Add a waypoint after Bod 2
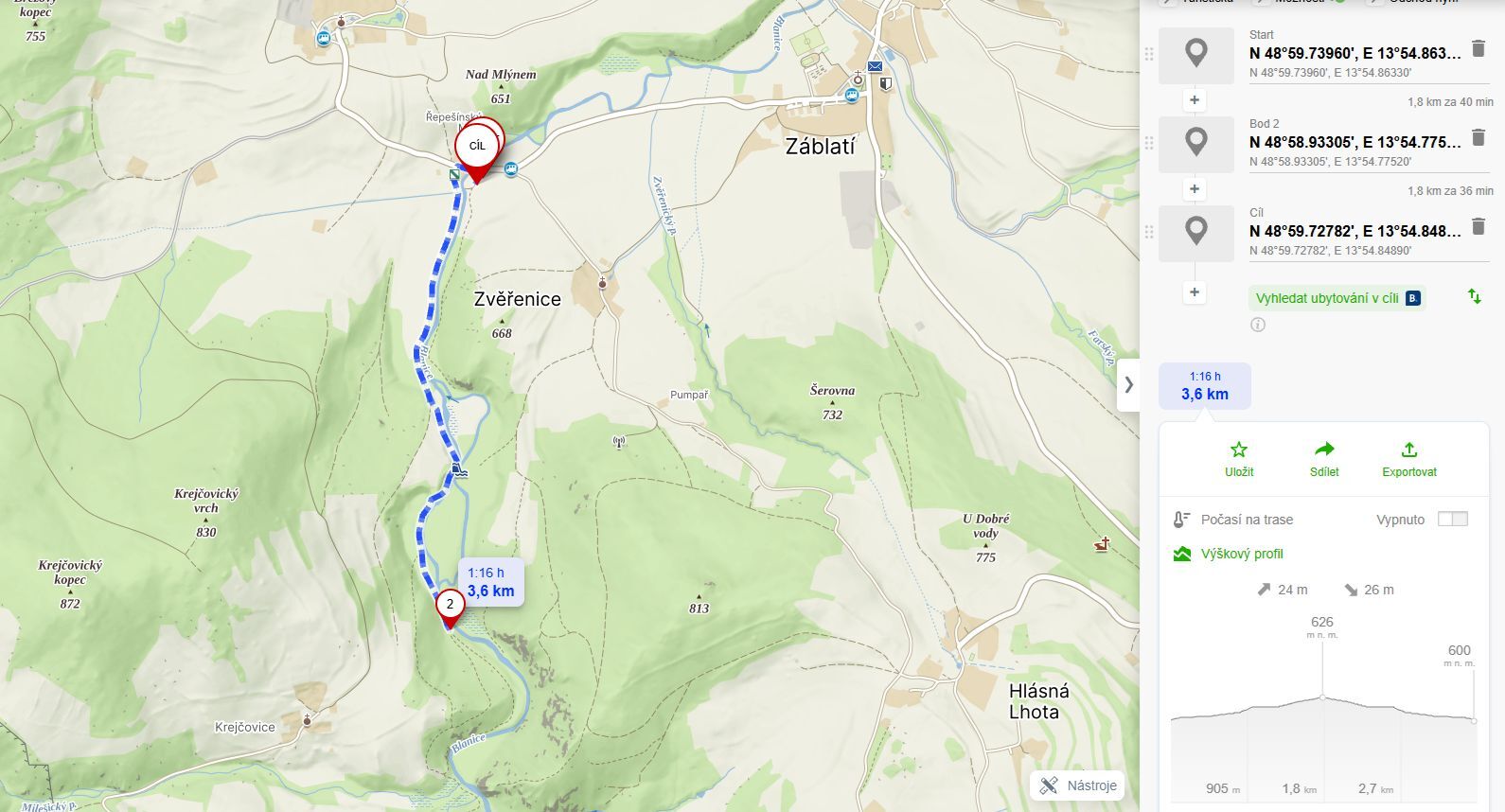The height and width of the screenshot is (812, 1505). pyautogui.click(x=1195, y=189)
